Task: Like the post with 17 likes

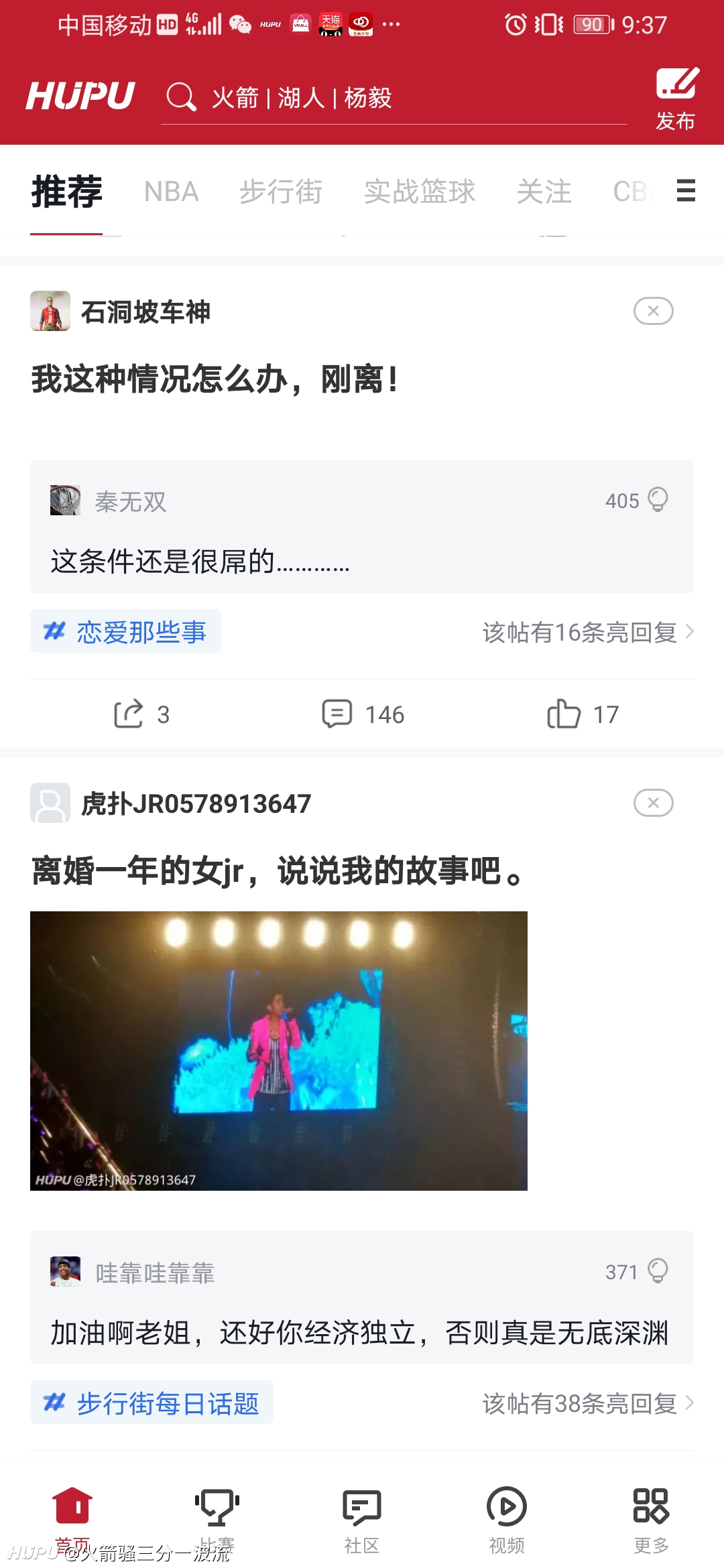Action: point(583,714)
